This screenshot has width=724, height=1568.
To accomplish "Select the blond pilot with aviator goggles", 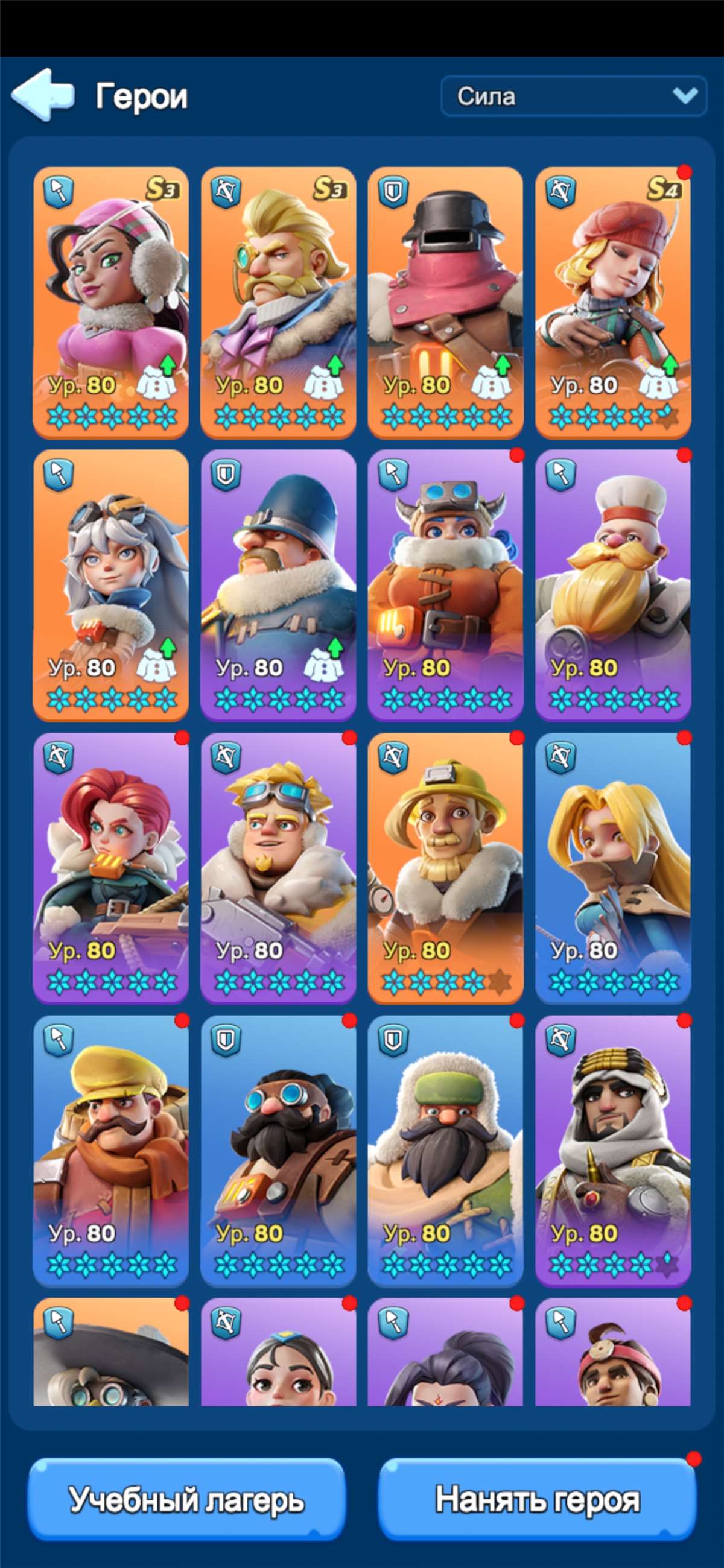I will click(x=278, y=867).
